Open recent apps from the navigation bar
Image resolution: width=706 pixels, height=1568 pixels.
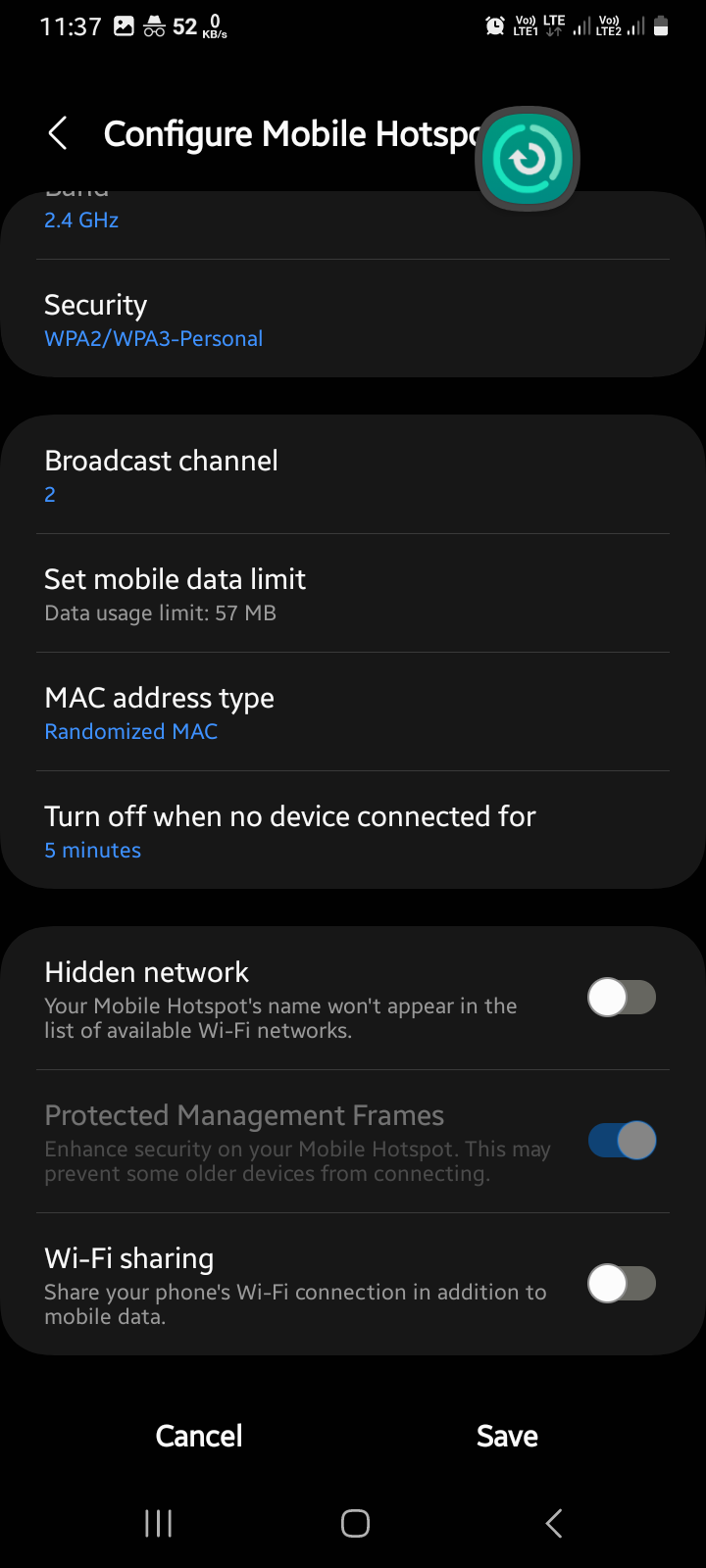(158, 1523)
